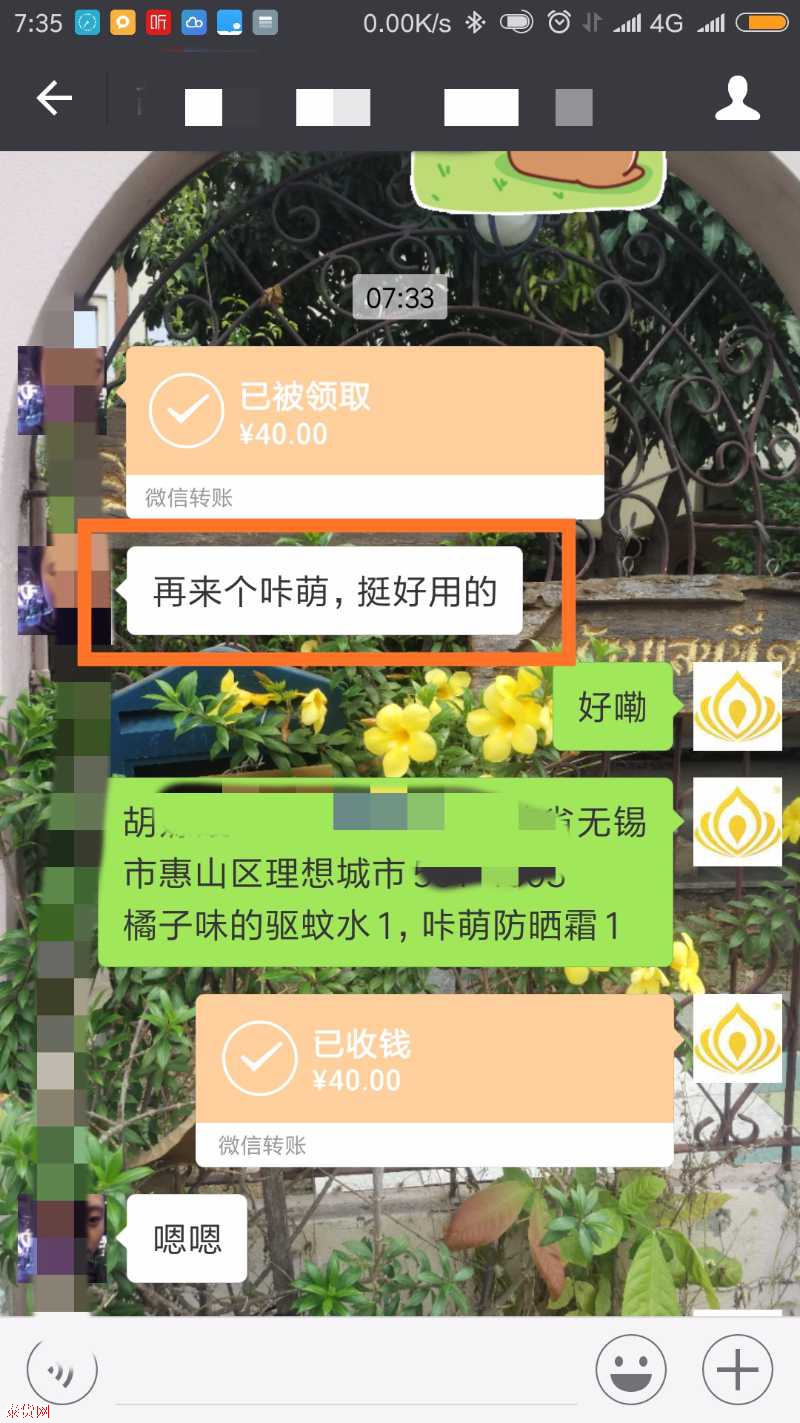Tap the lotus avatar beside 好嘞 message
The height and width of the screenshot is (1423, 800).
click(x=737, y=706)
